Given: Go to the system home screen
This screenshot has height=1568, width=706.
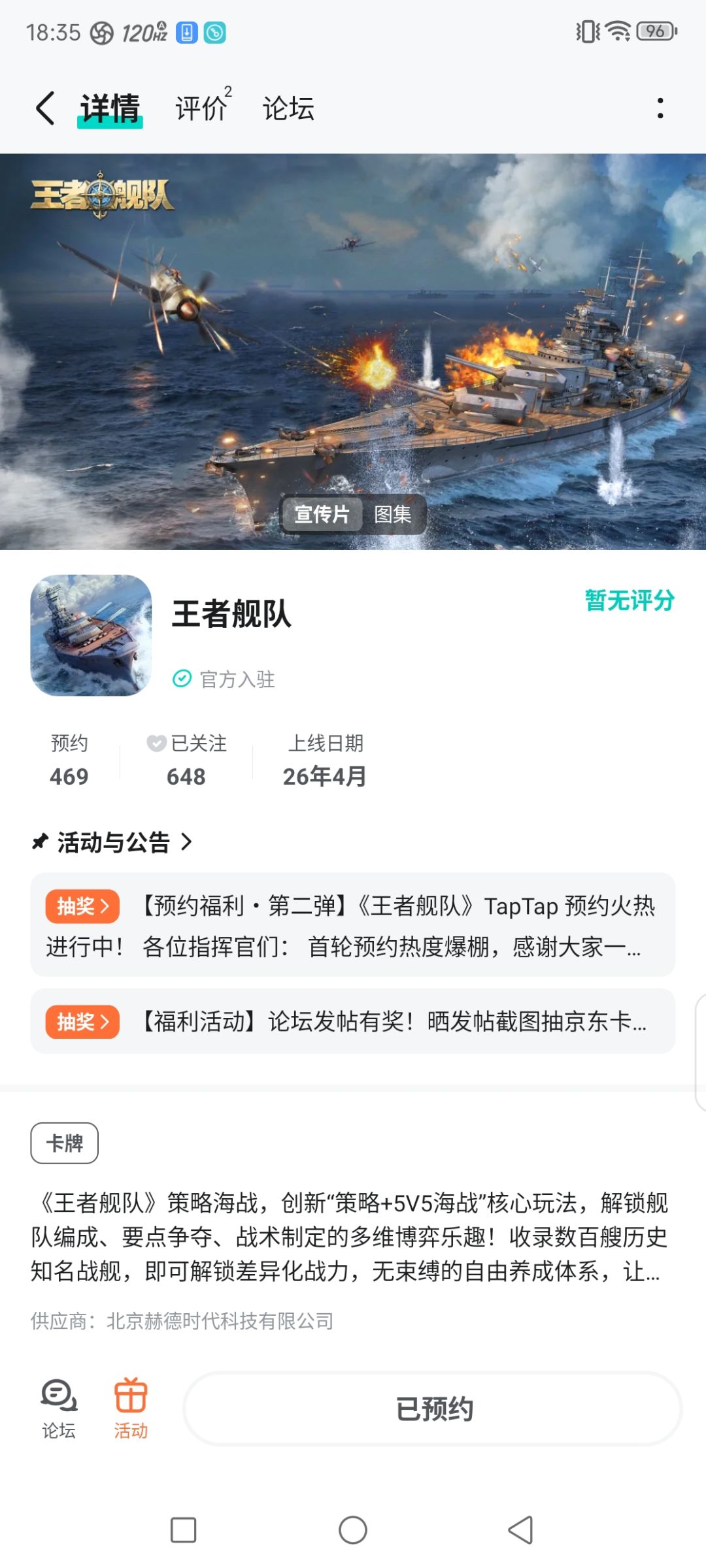Looking at the screenshot, I should 353,1530.
